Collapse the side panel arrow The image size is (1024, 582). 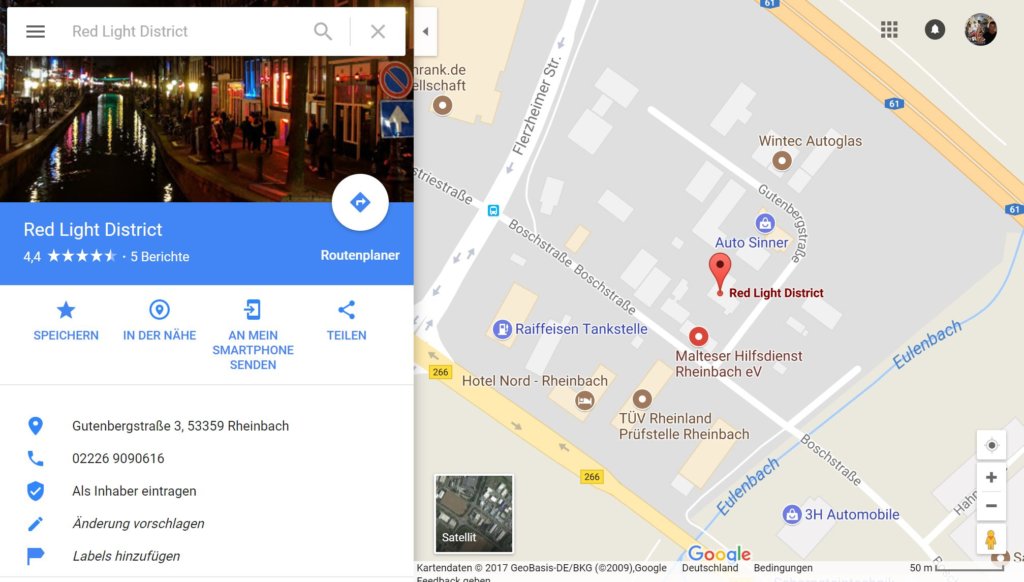pos(425,31)
